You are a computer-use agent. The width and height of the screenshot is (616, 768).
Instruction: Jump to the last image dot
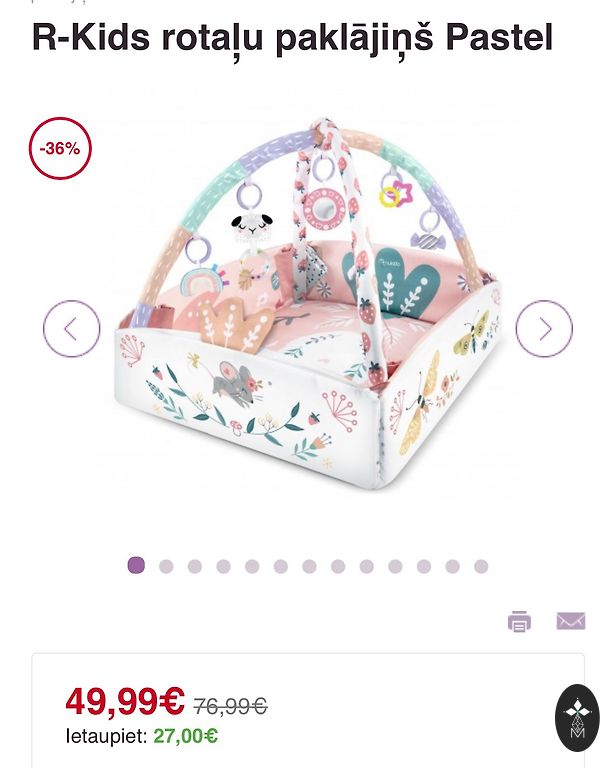pos(481,566)
